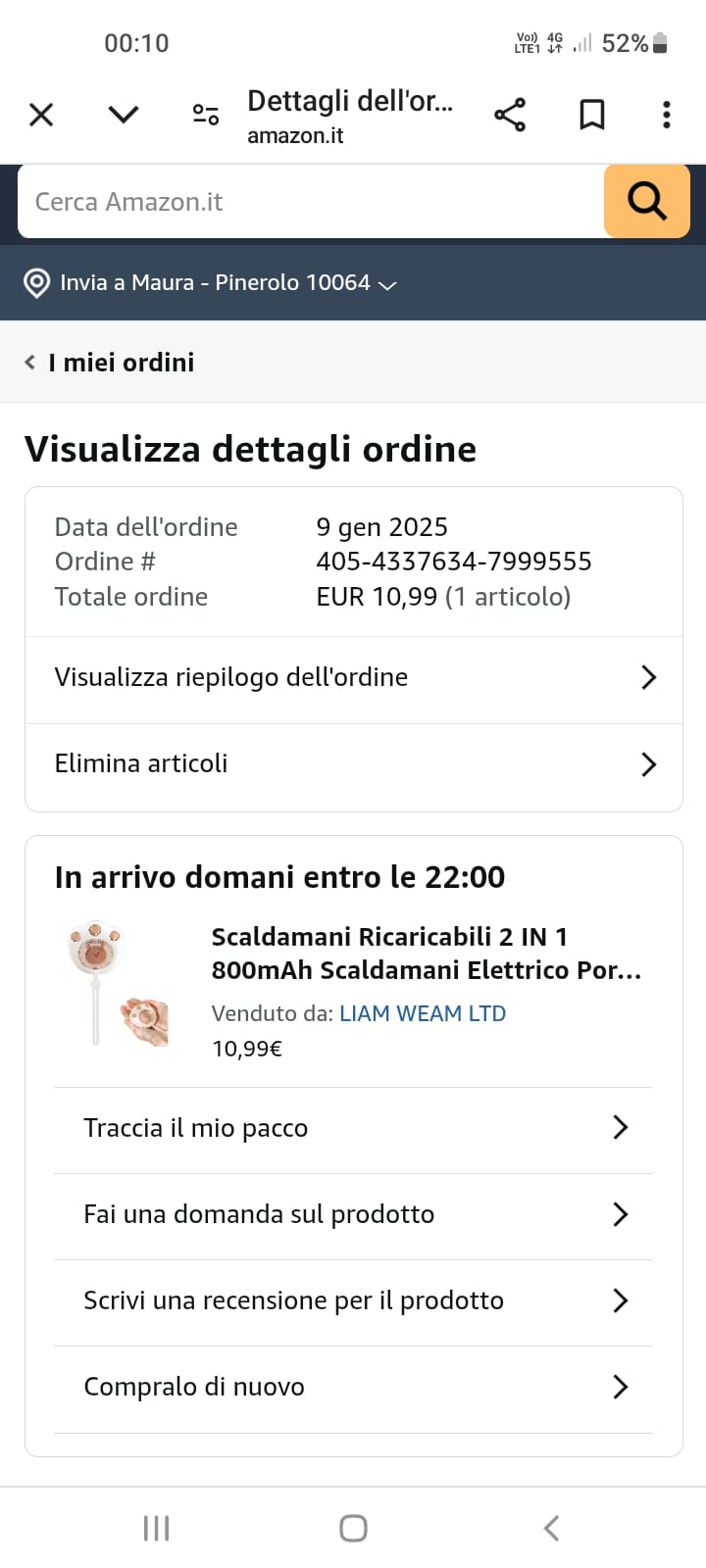Choose Scrivi una recensione per il prodotto
Image resolution: width=706 pixels, height=1568 pixels.
[x=353, y=1301]
